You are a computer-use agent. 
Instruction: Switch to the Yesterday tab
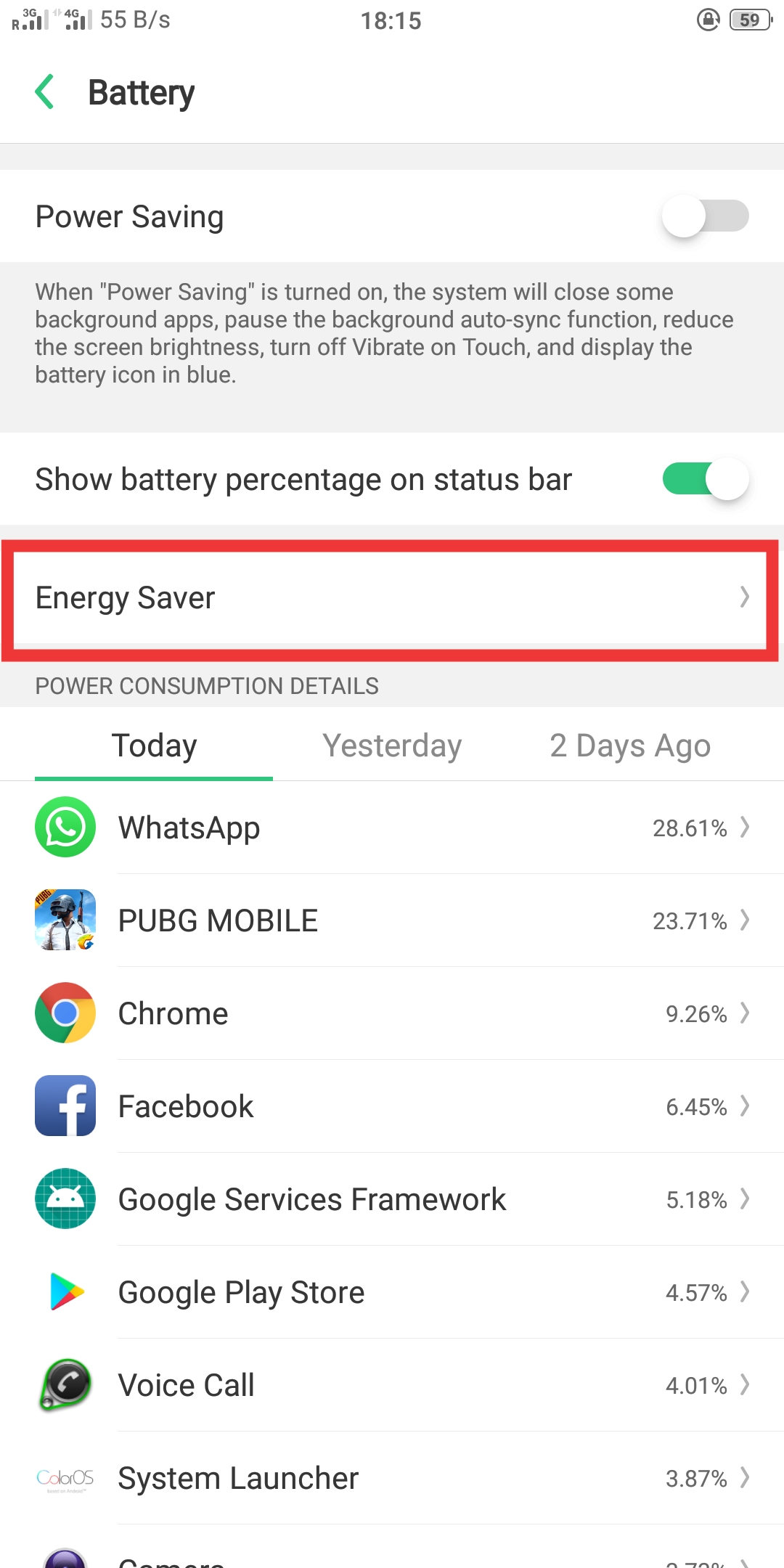coord(392,746)
